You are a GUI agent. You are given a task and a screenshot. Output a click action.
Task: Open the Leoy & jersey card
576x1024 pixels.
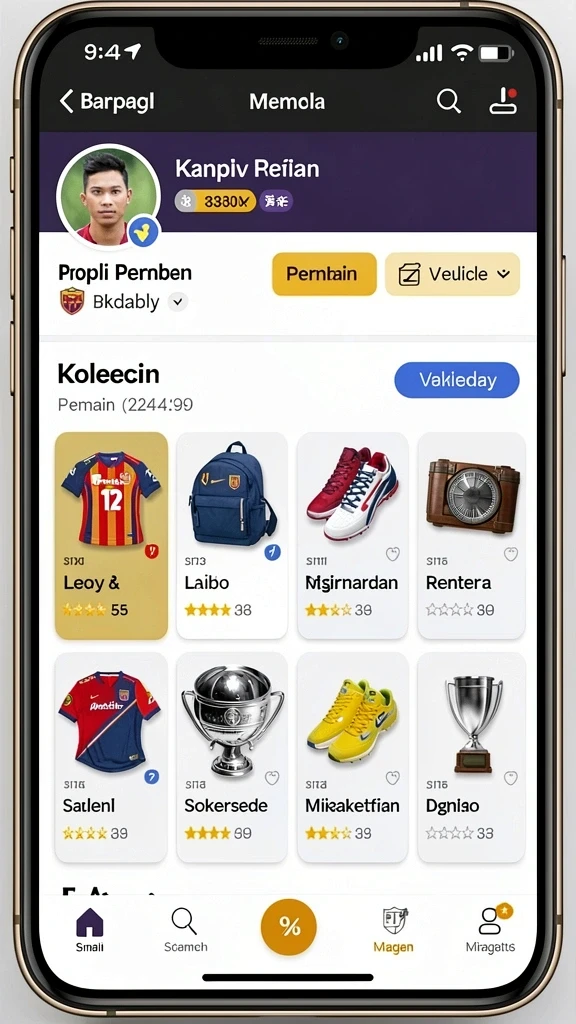(x=111, y=536)
